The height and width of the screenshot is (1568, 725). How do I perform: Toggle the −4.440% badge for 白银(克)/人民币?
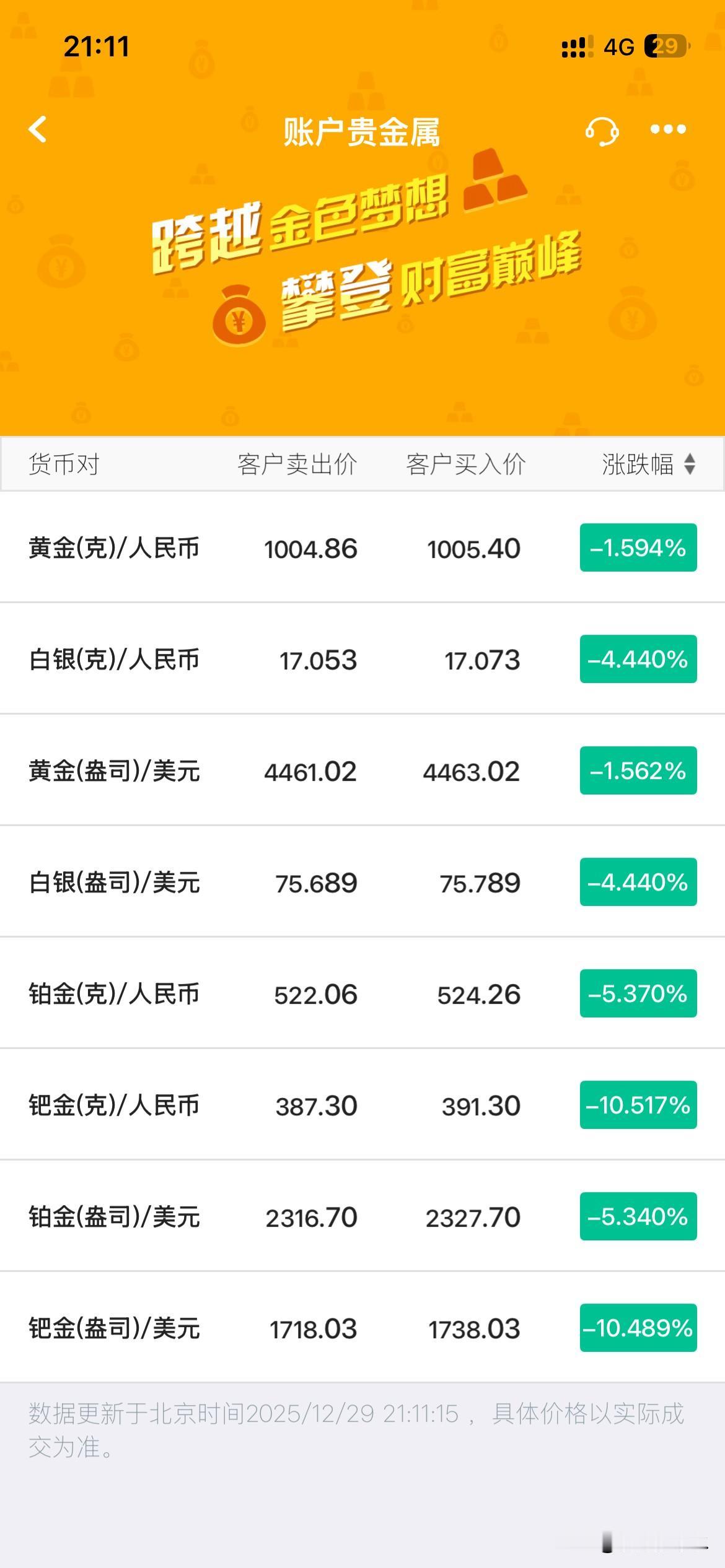[x=638, y=660]
